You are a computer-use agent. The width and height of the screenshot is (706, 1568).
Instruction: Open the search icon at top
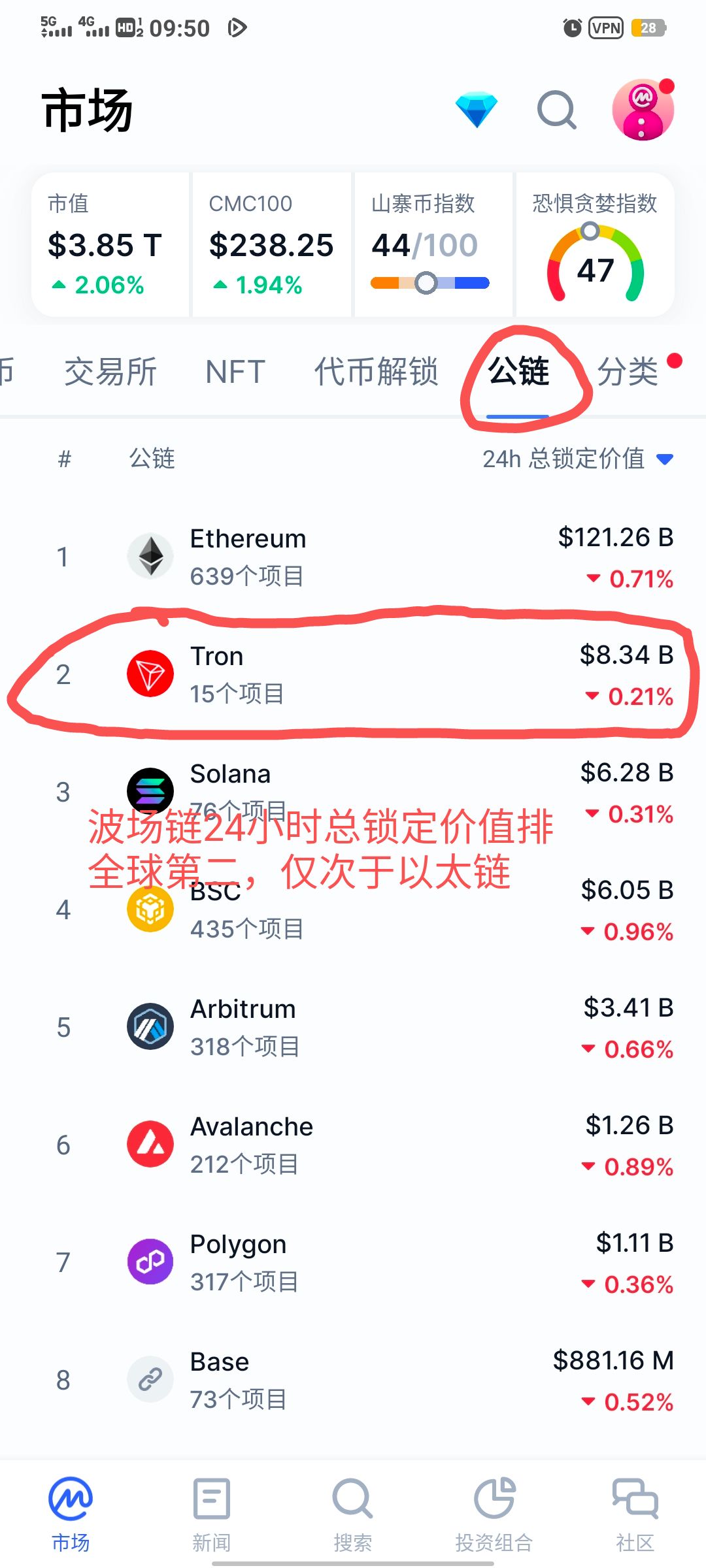(556, 110)
